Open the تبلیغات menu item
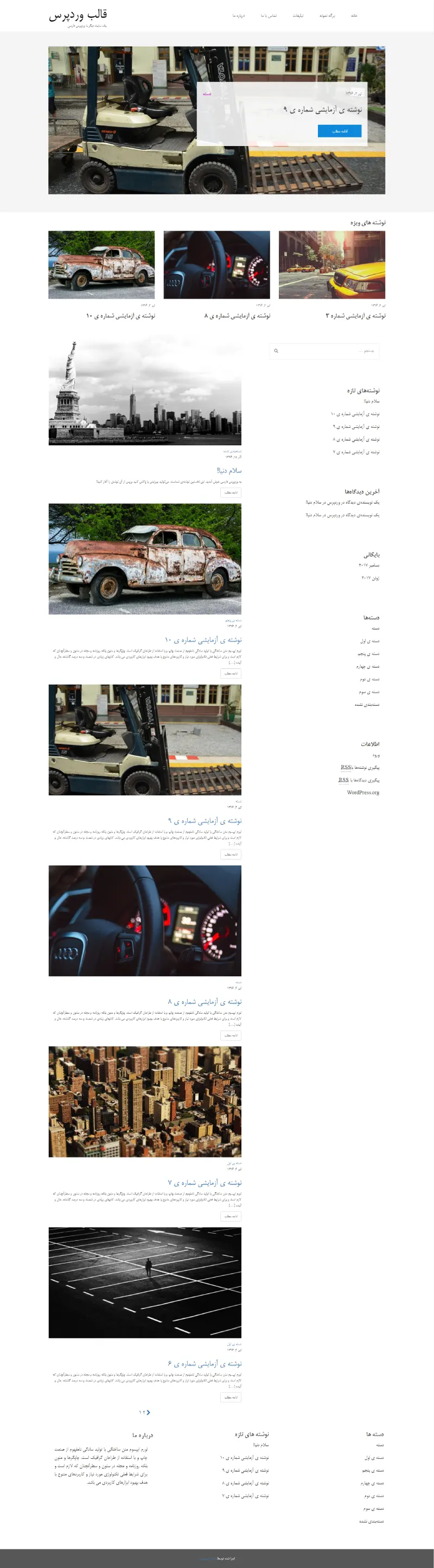The image size is (434, 1568). [298, 16]
